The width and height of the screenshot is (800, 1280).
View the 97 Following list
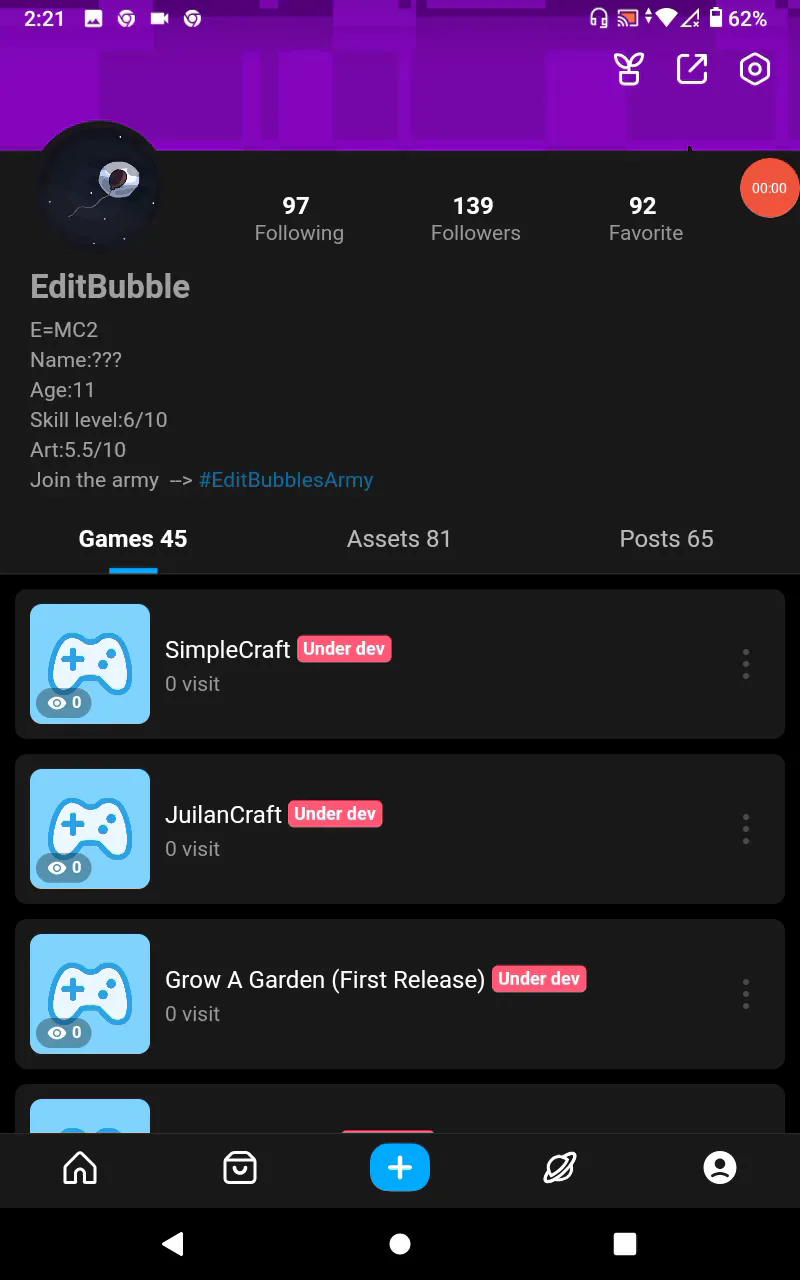click(x=298, y=219)
